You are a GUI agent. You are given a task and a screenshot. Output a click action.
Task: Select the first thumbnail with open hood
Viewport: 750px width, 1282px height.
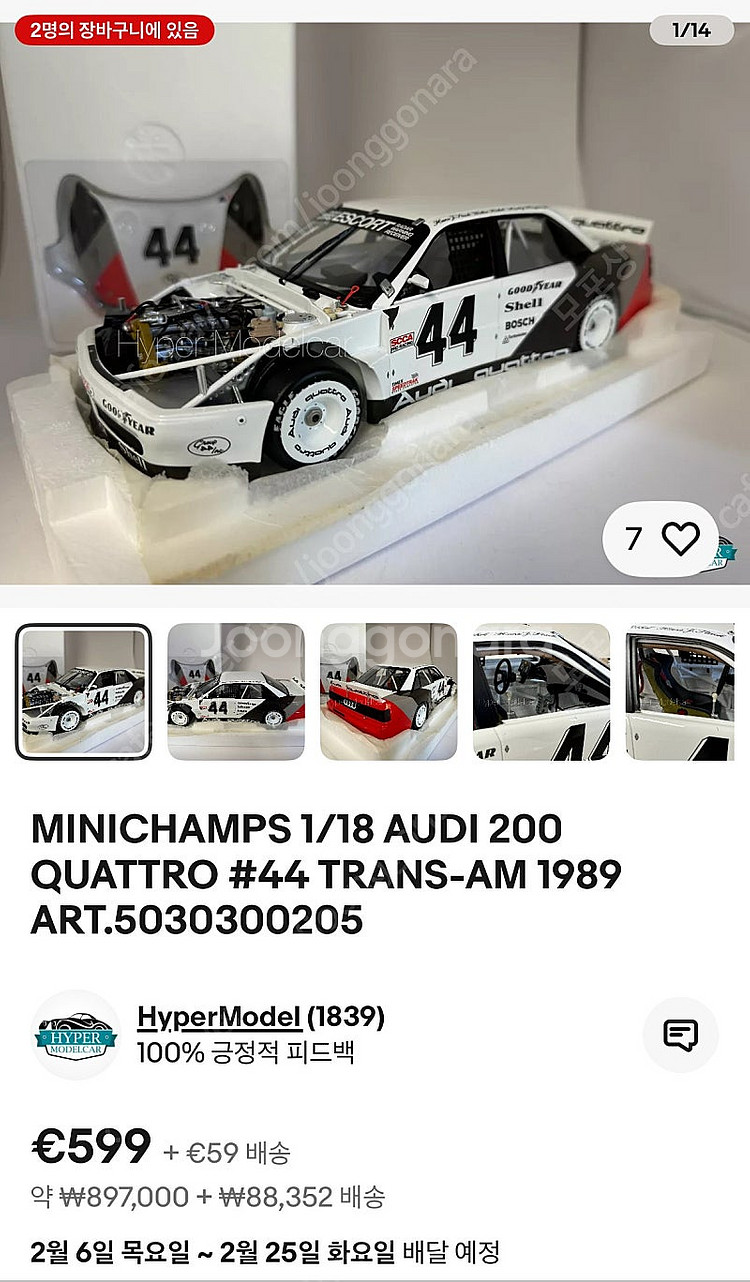(x=83, y=691)
